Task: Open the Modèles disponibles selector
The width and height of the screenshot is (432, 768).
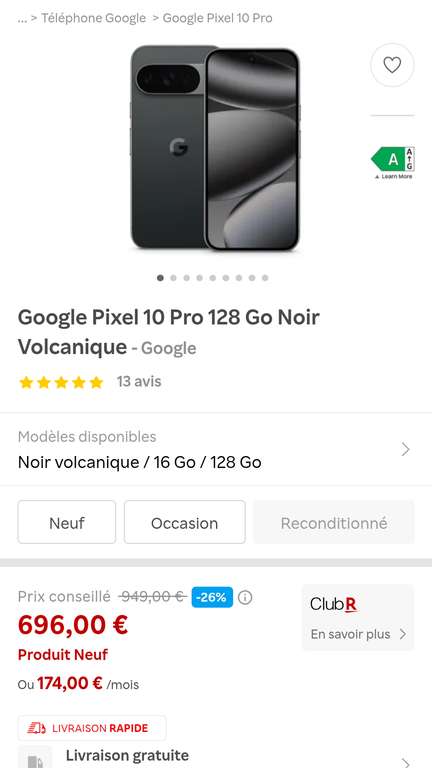Action: 216,450
